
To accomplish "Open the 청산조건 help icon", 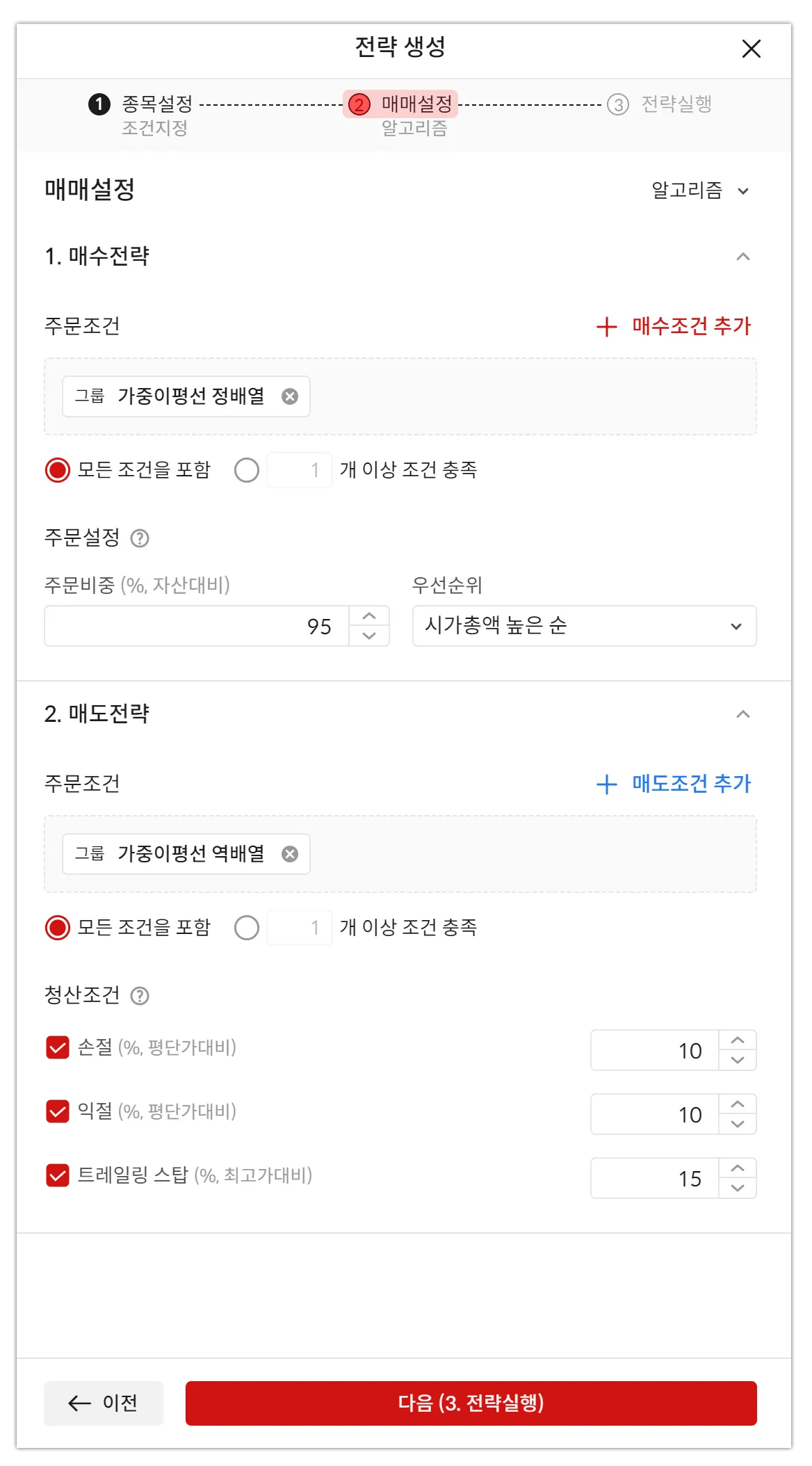I will tap(140, 996).
